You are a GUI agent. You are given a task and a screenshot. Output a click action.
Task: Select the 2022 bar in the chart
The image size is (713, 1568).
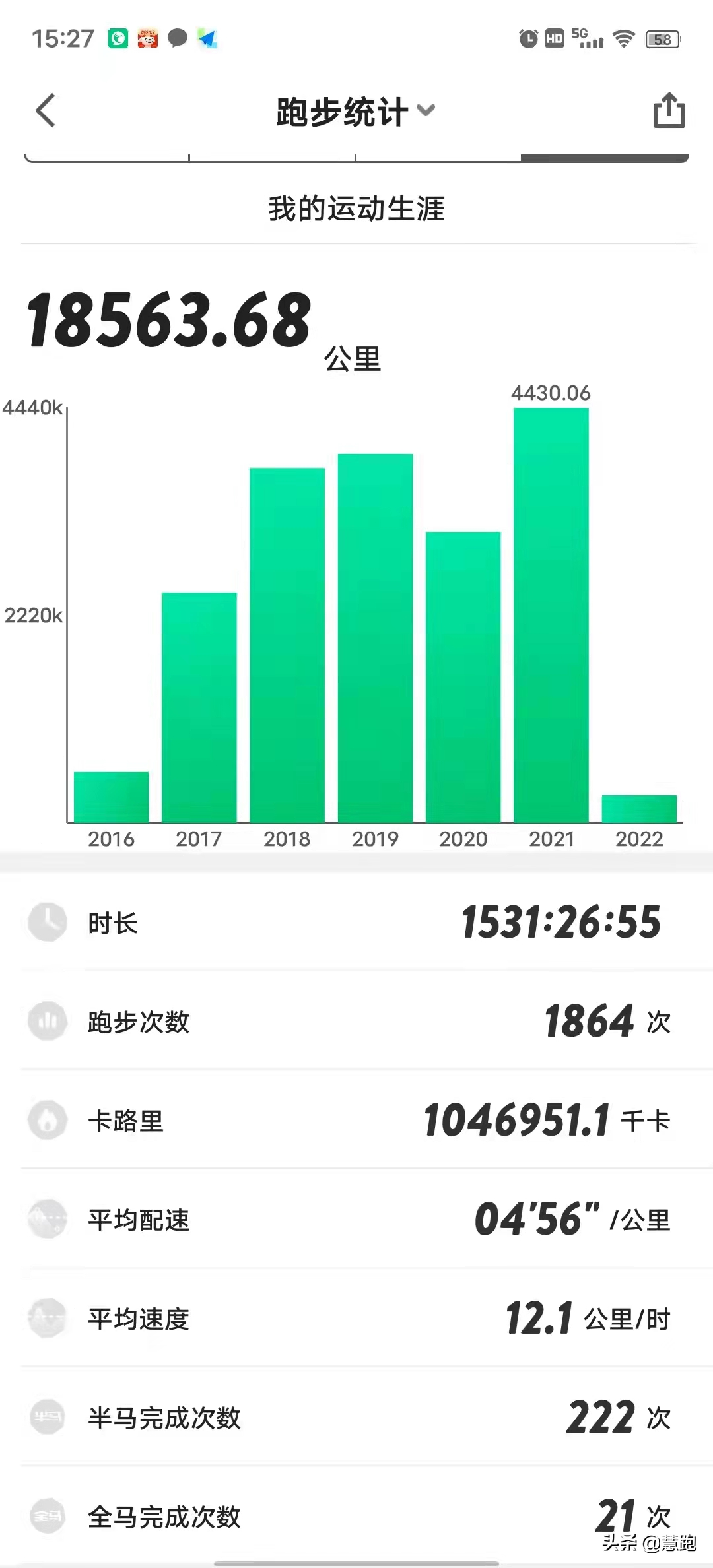pyautogui.click(x=639, y=808)
